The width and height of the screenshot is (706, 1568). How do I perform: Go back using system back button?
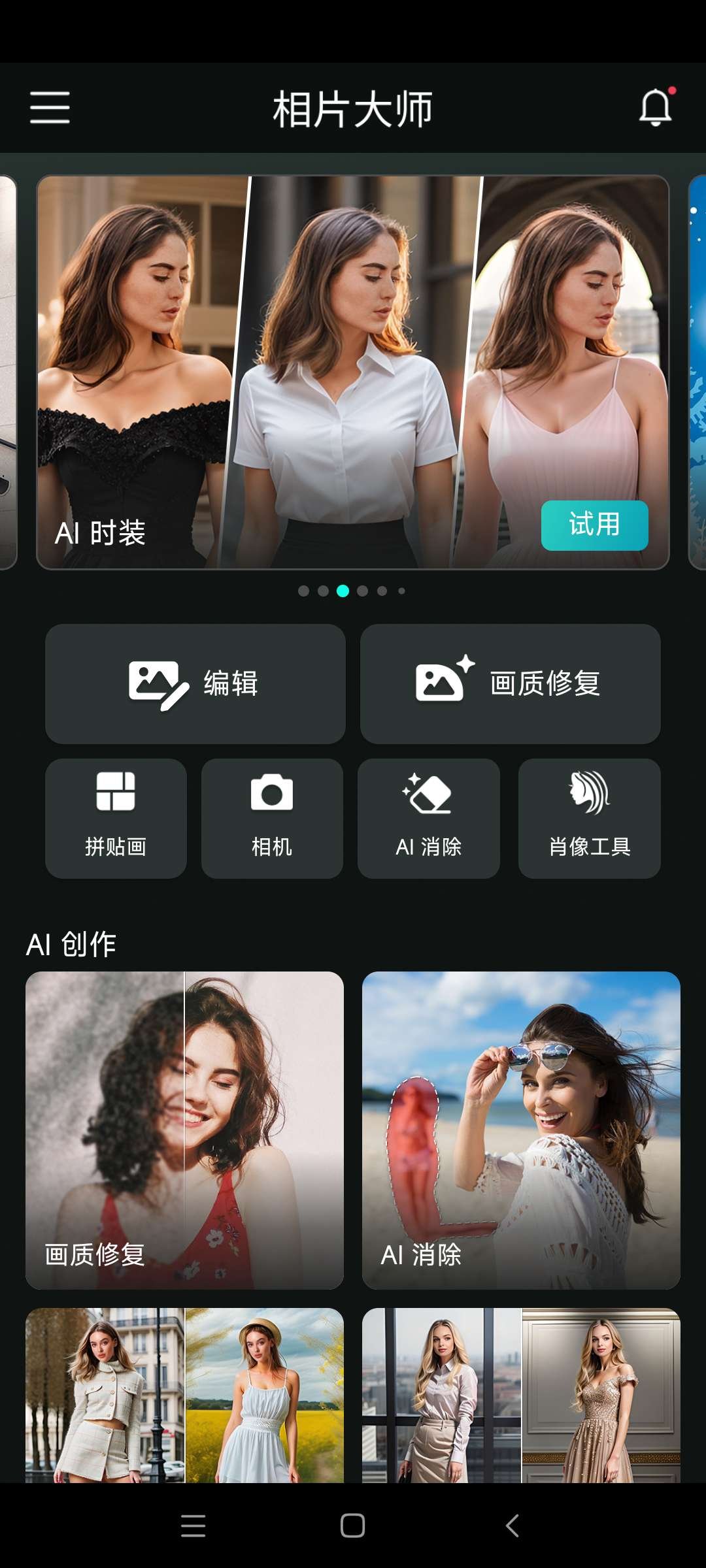click(513, 1526)
